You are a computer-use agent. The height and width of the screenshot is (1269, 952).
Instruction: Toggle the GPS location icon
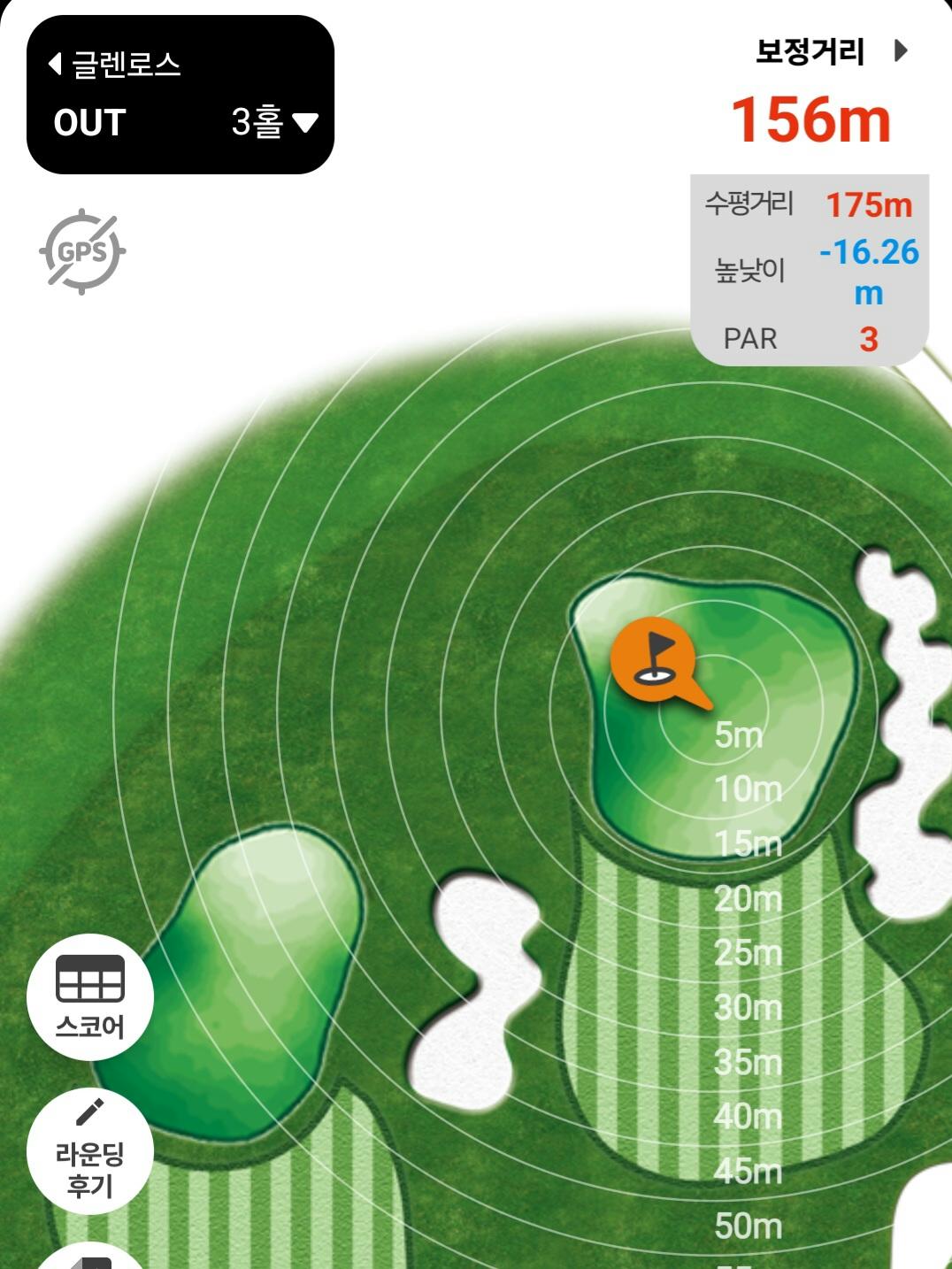(x=82, y=252)
